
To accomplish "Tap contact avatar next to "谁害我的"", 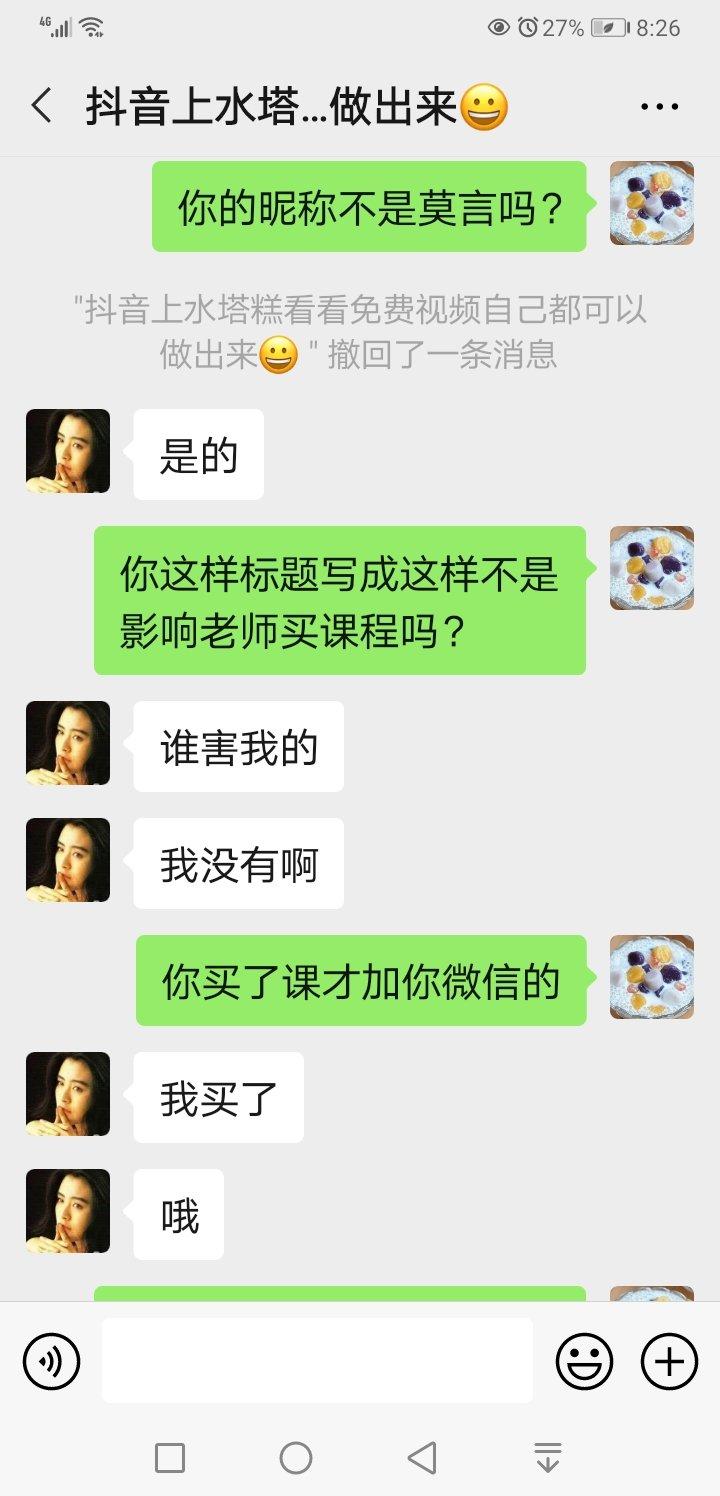I will (68, 743).
